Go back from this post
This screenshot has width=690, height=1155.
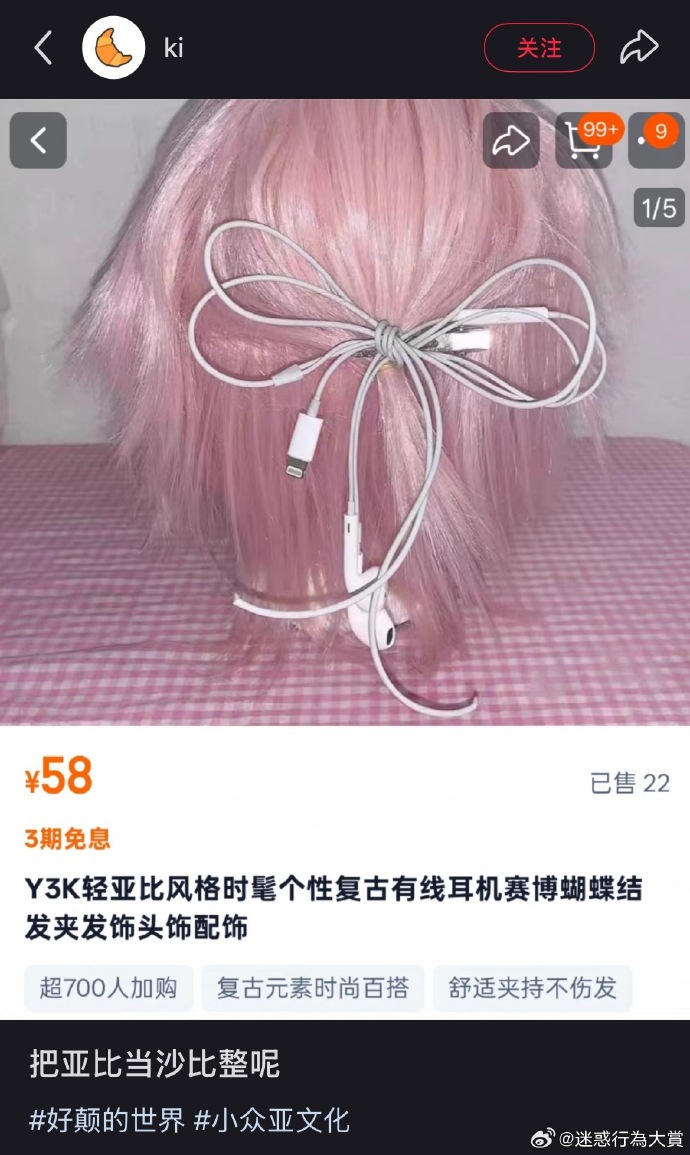(x=43, y=47)
